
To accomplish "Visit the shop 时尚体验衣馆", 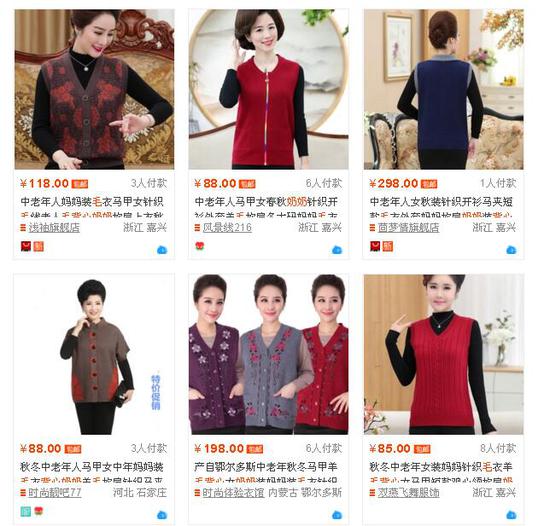I will tap(233, 493).
